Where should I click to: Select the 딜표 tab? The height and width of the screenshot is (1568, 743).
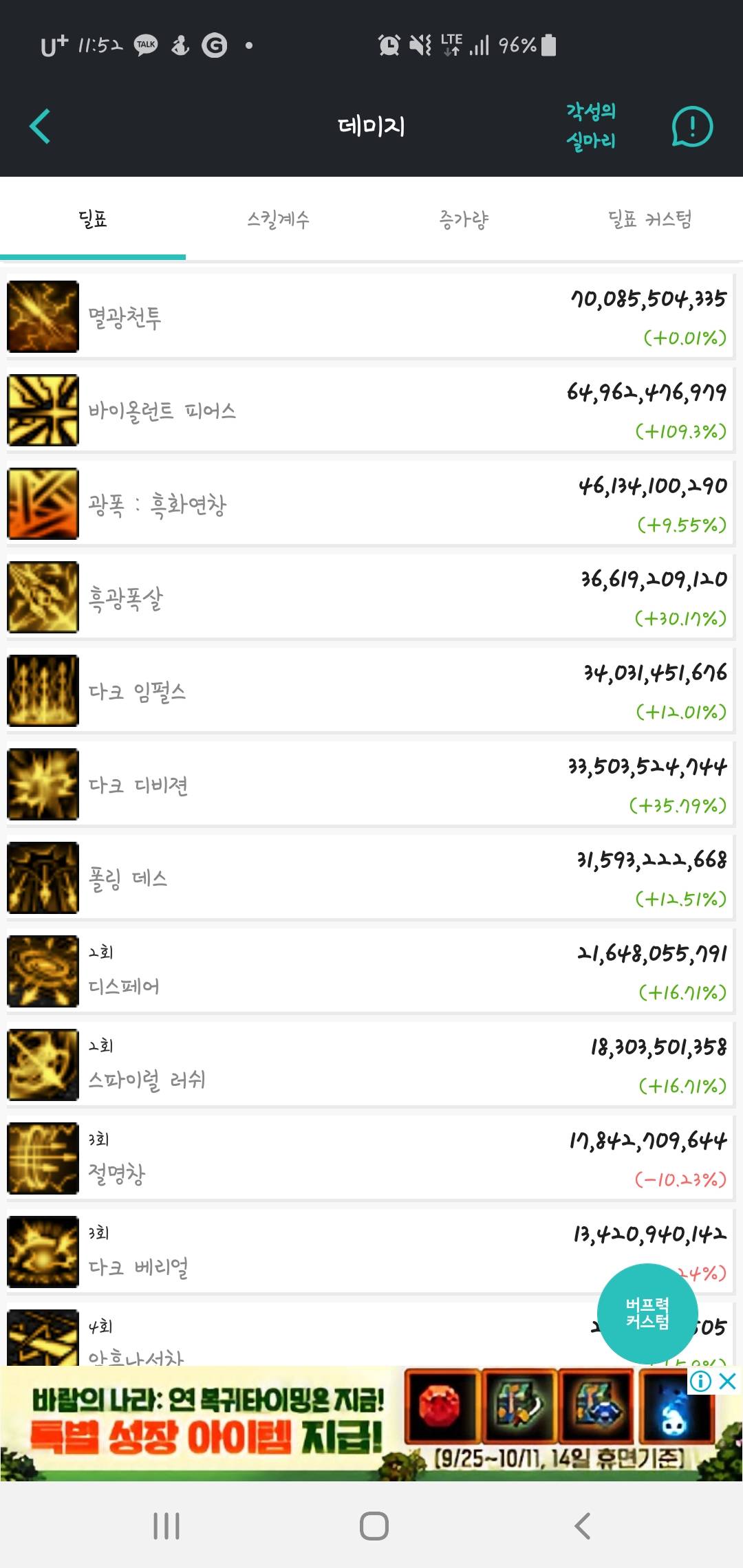[x=93, y=219]
